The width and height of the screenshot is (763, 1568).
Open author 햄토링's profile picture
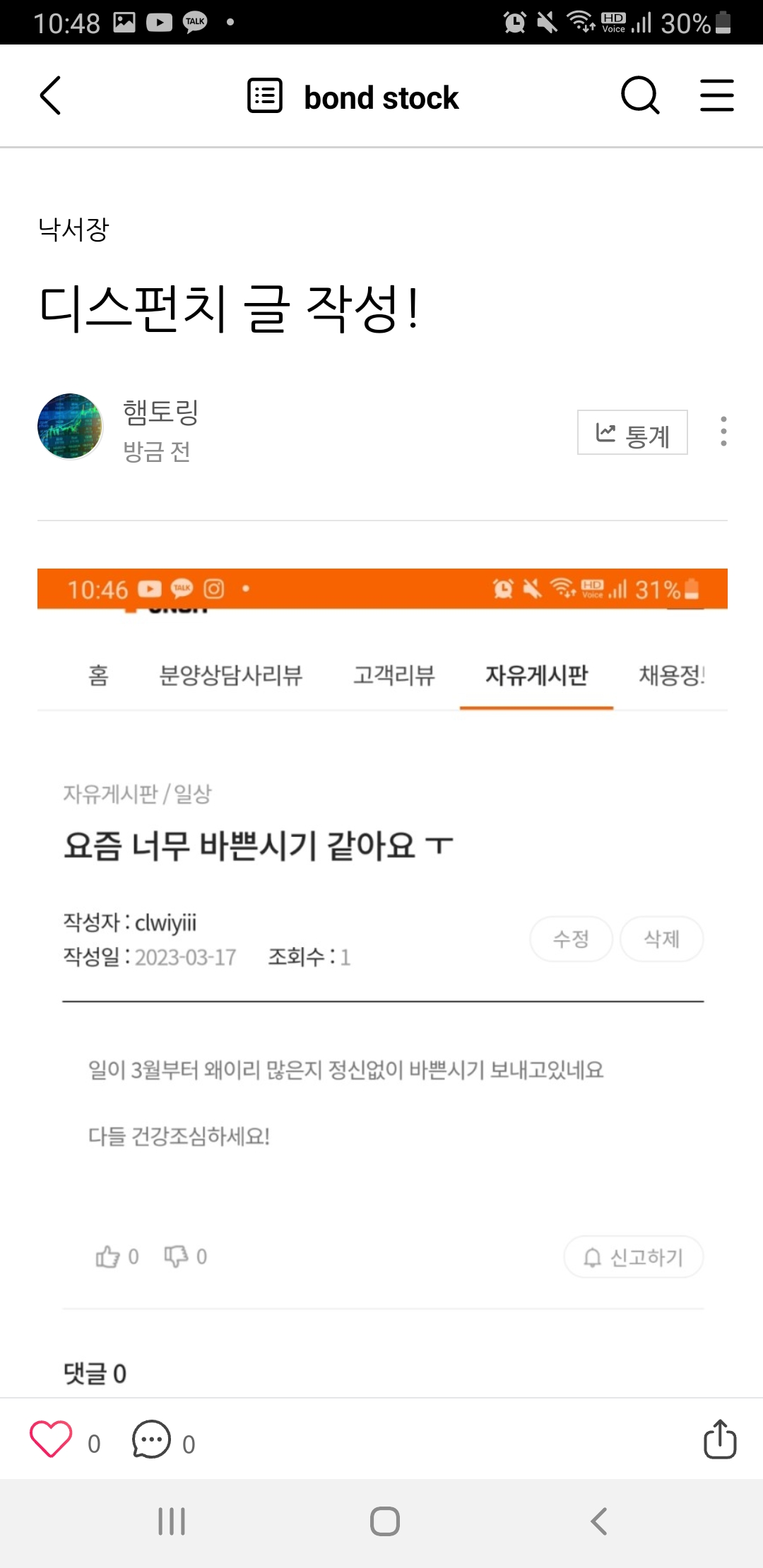click(70, 427)
